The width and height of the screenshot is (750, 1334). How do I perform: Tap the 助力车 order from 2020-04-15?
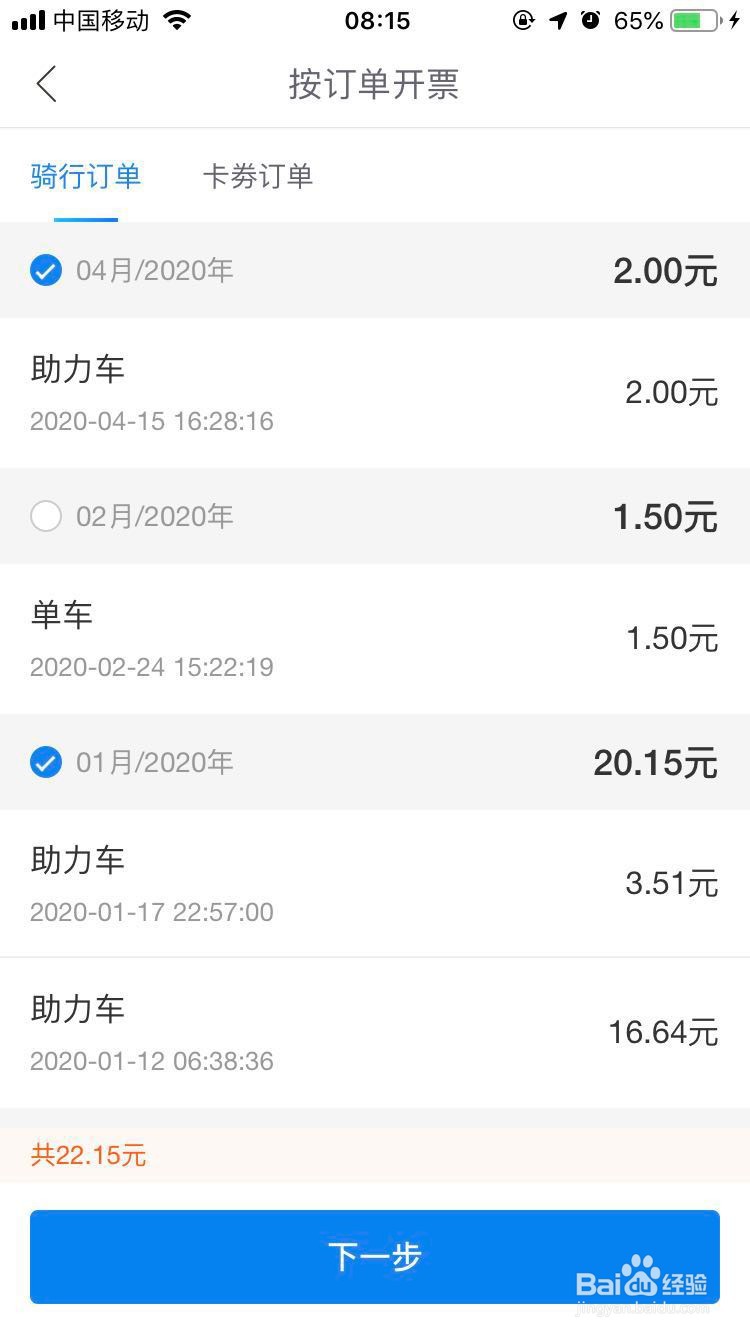pos(375,393)
